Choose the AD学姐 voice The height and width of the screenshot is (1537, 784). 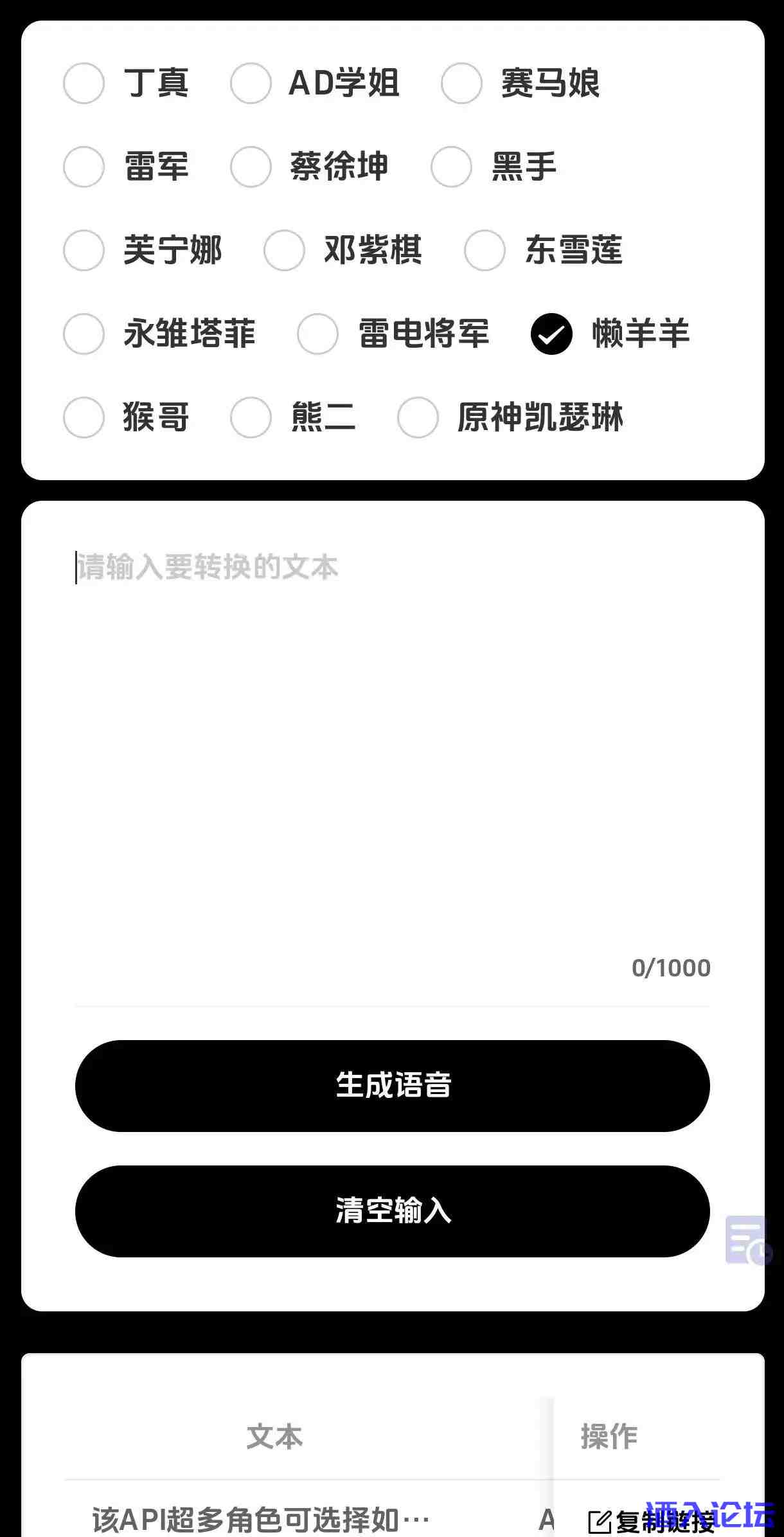251,83
